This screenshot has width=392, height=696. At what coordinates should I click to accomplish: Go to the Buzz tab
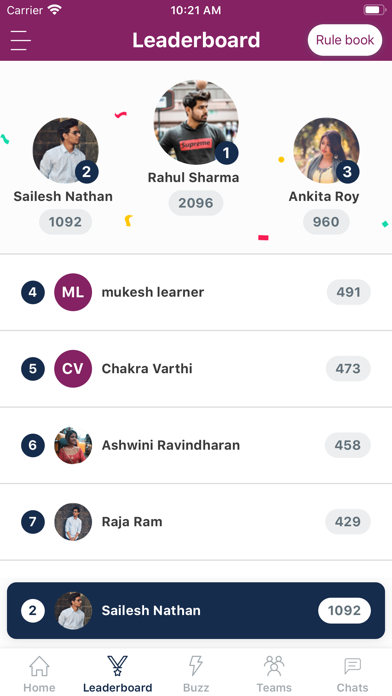196,674
